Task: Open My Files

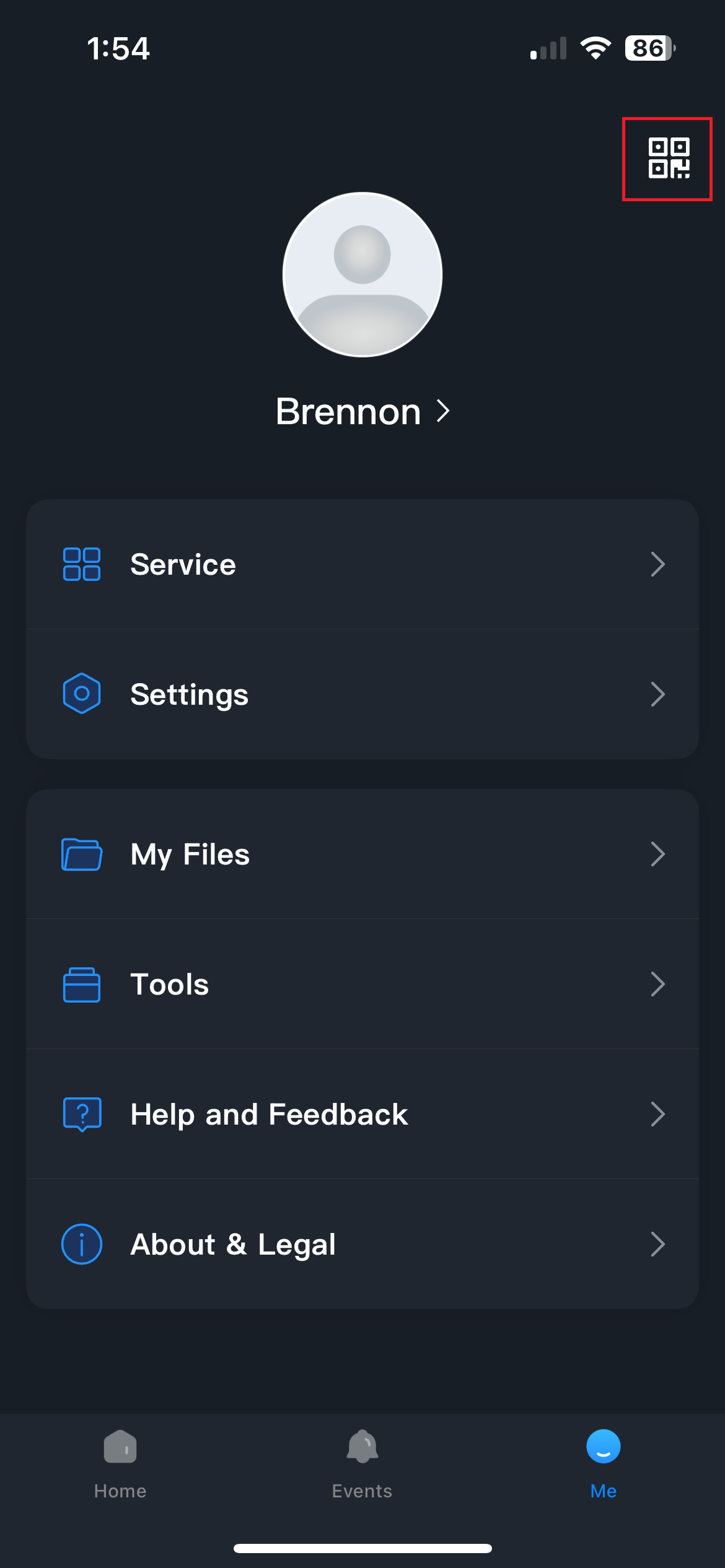Action: pyautogui.click(x=362, y=854)
